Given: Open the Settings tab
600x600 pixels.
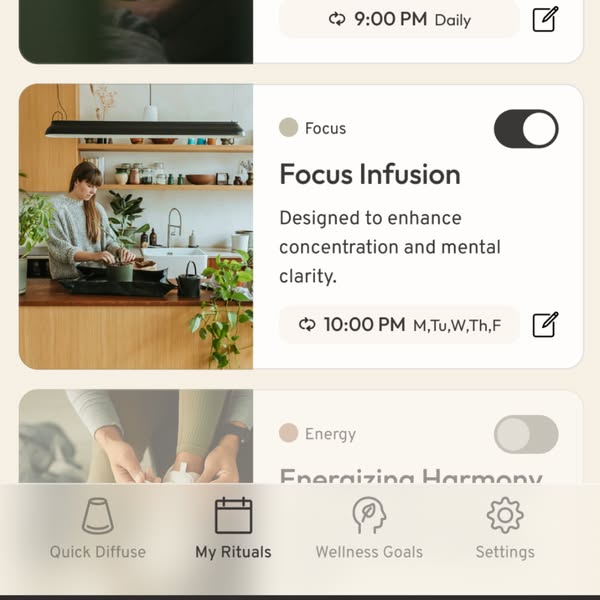Looking at the screenshot, I should 505,529.
